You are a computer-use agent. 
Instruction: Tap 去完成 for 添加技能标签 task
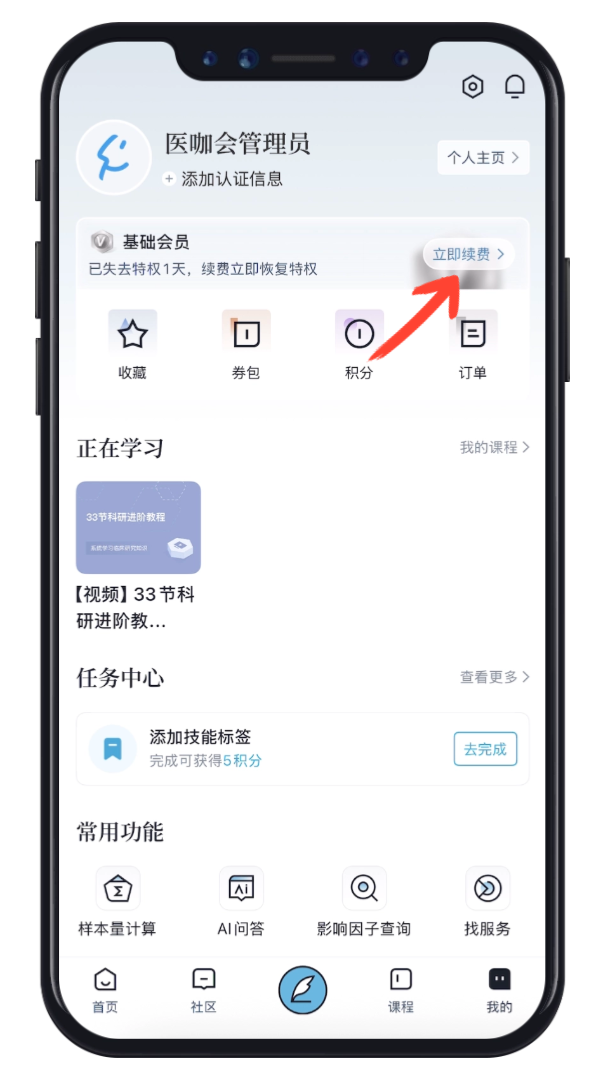tap(485, 749)
